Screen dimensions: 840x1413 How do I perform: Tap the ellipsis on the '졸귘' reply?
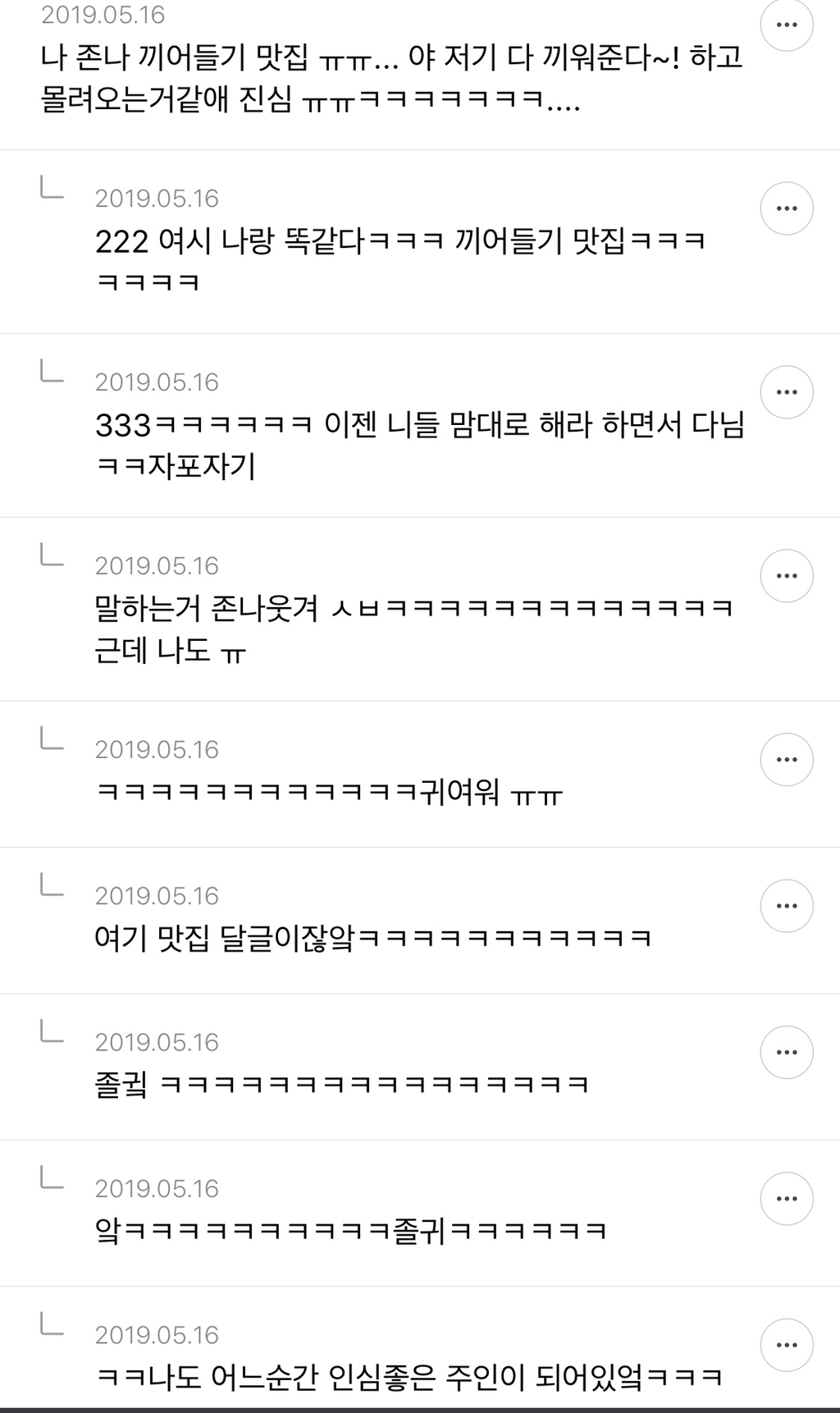click(787, 1053)
